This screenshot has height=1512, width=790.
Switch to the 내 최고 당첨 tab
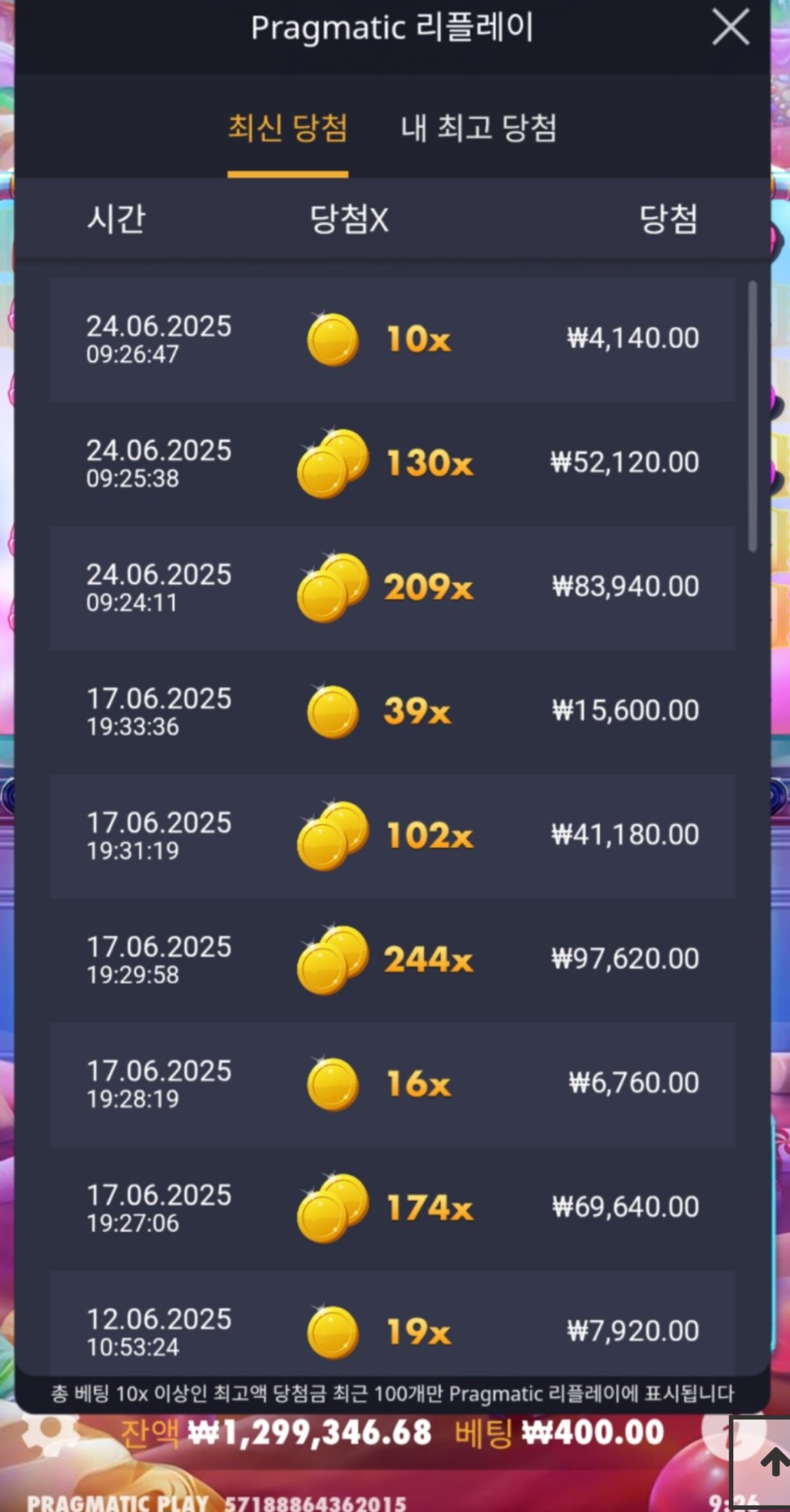click(478, 129)
